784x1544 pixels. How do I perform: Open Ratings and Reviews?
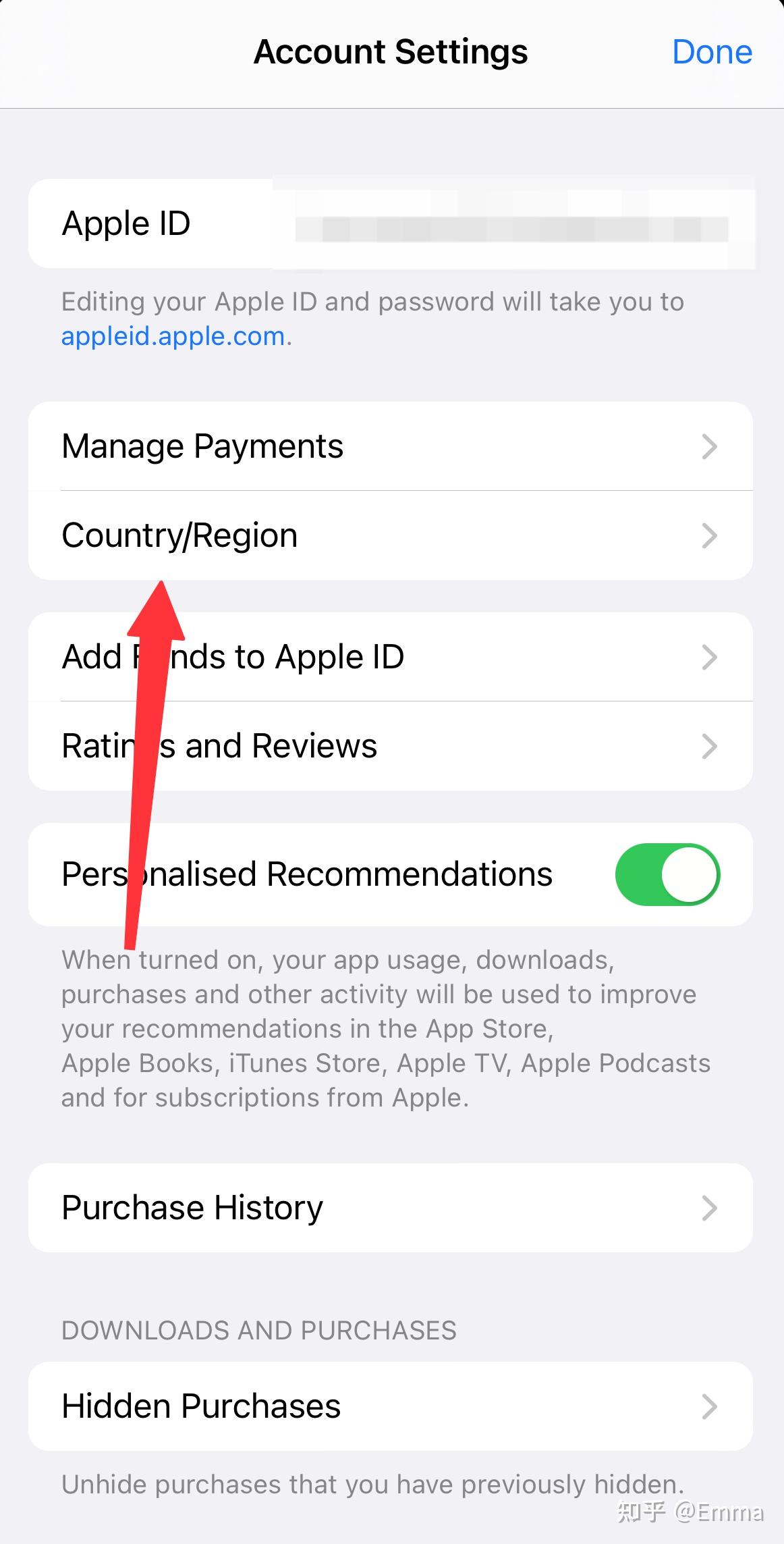(390, 746)
